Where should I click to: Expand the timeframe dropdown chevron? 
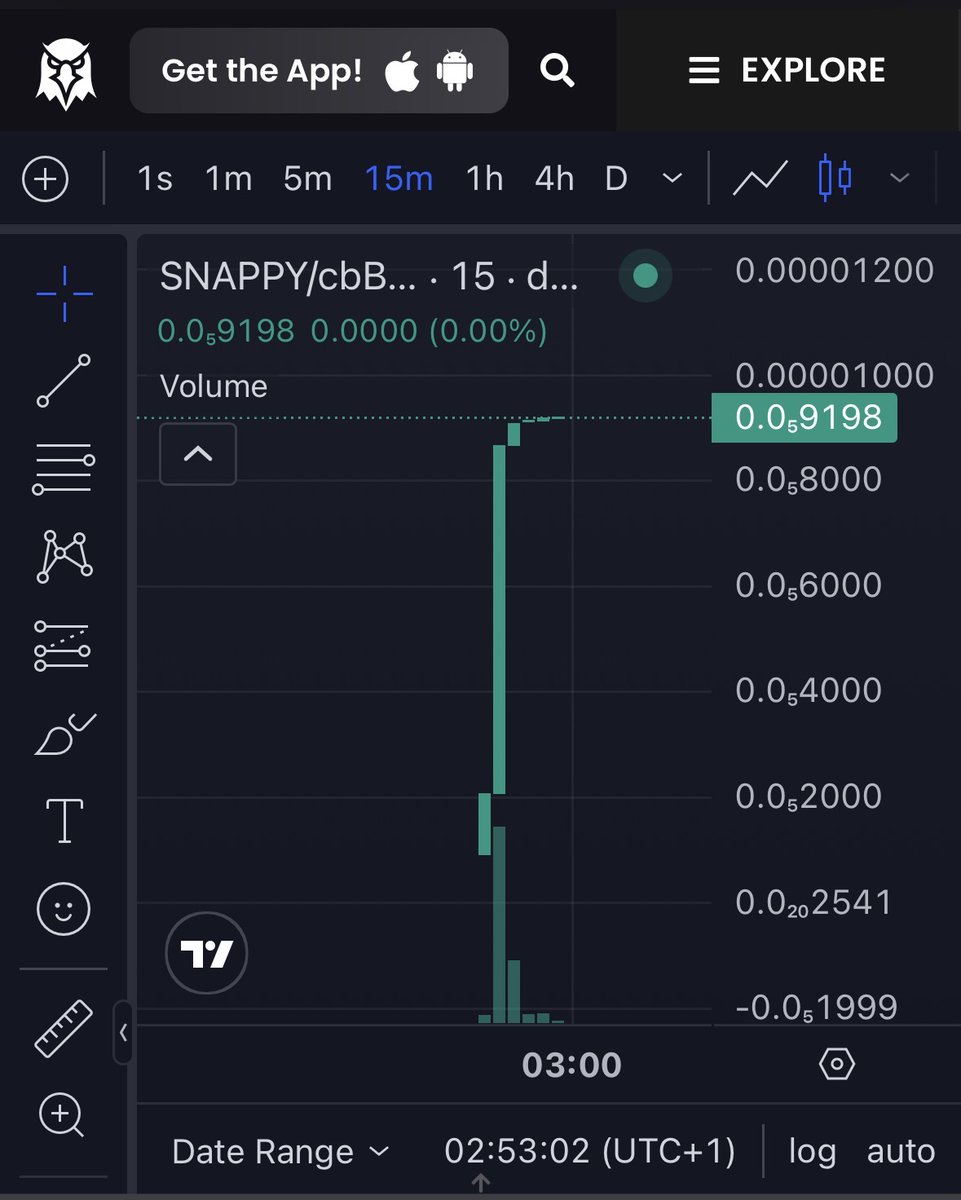673,179
